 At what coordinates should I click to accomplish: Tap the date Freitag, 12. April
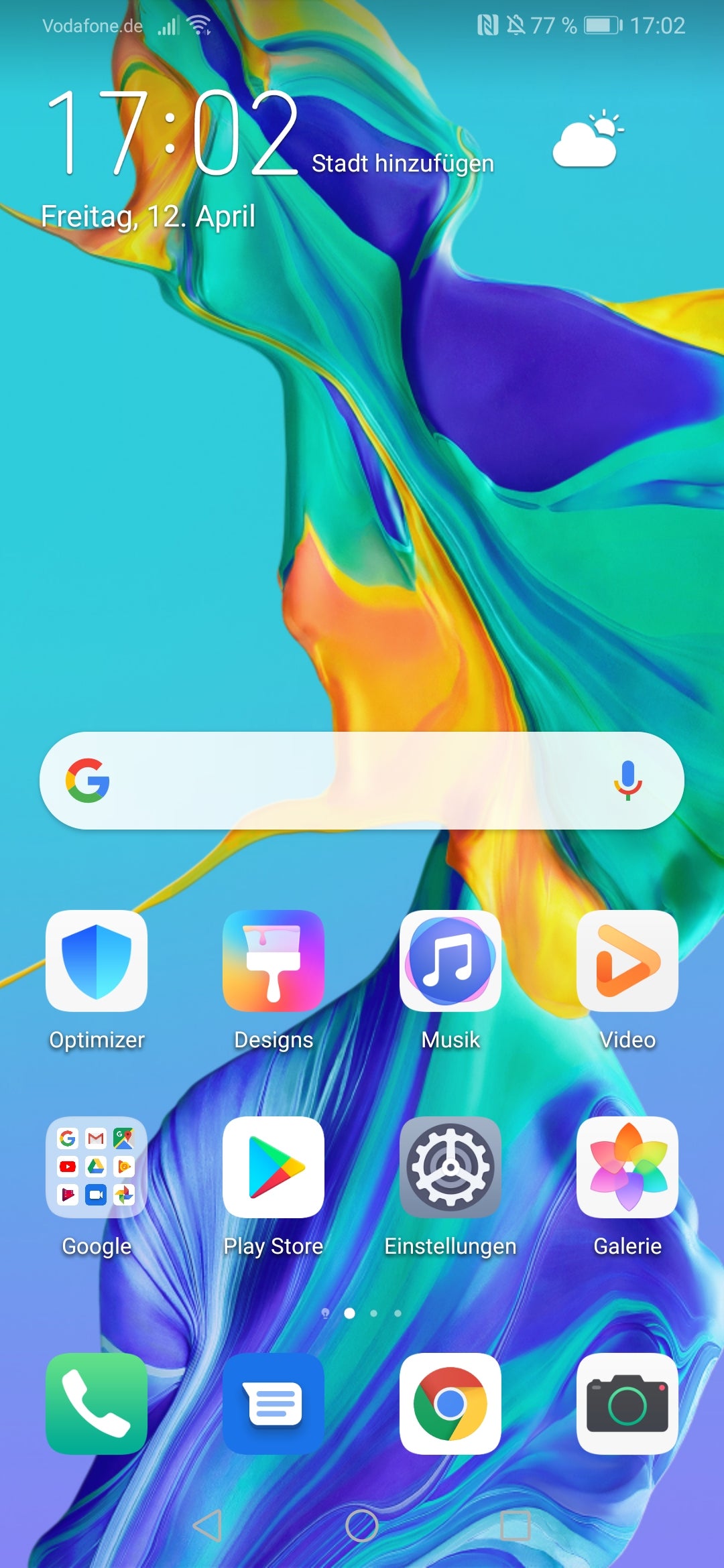(148, 217)
